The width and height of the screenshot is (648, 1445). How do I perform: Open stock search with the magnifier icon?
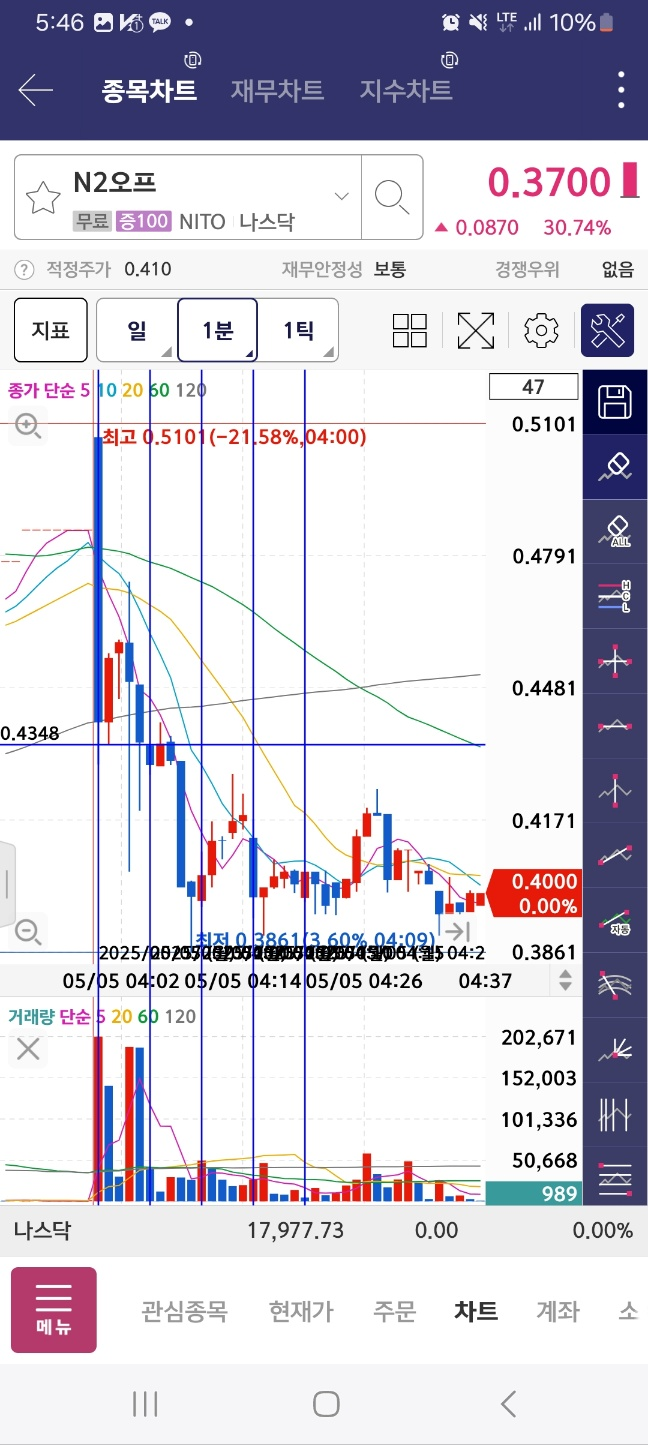(x=391, y=197)
